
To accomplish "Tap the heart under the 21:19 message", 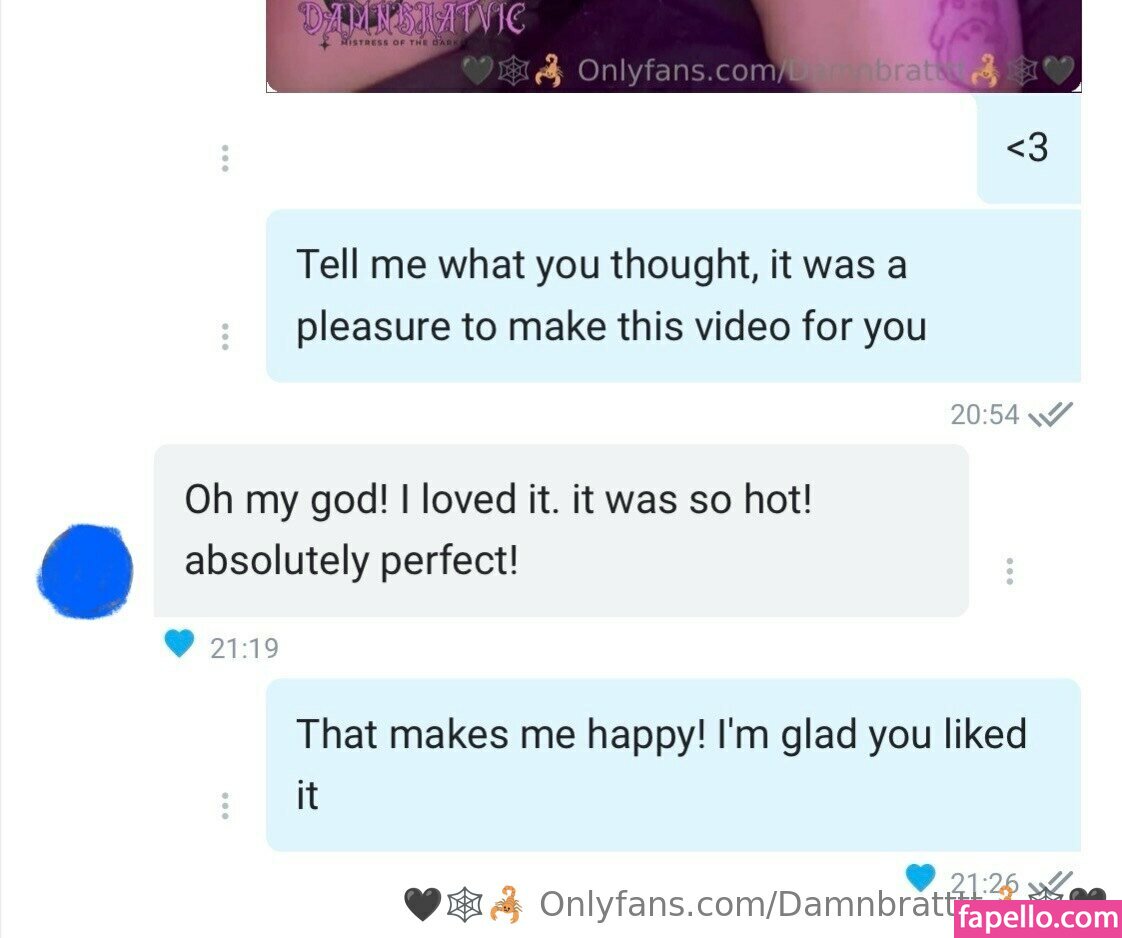I will (179, 645).
